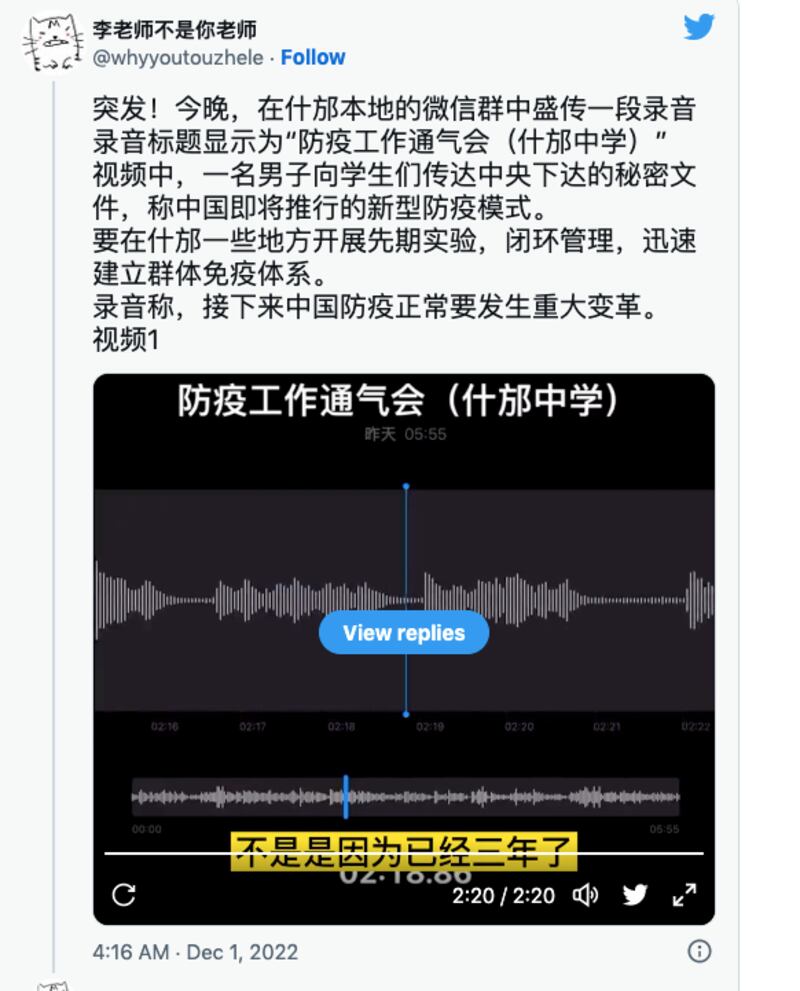The image size is (800, 991).
Task: Watch the video on Twitter via bird icon
Action: pos(635,895)
